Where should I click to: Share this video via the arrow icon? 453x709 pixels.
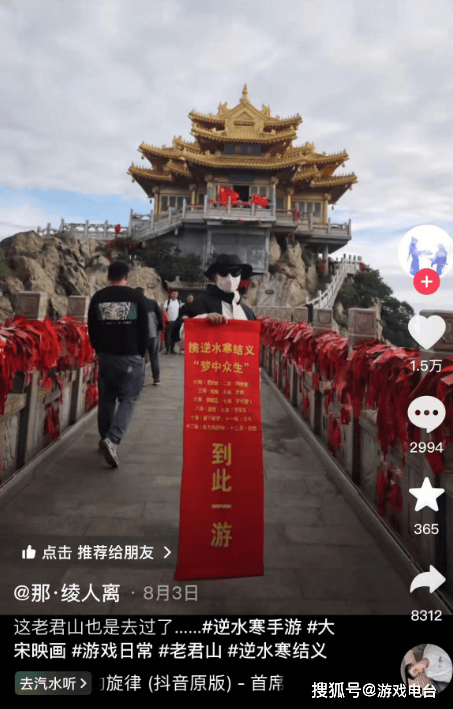(427, 580)
